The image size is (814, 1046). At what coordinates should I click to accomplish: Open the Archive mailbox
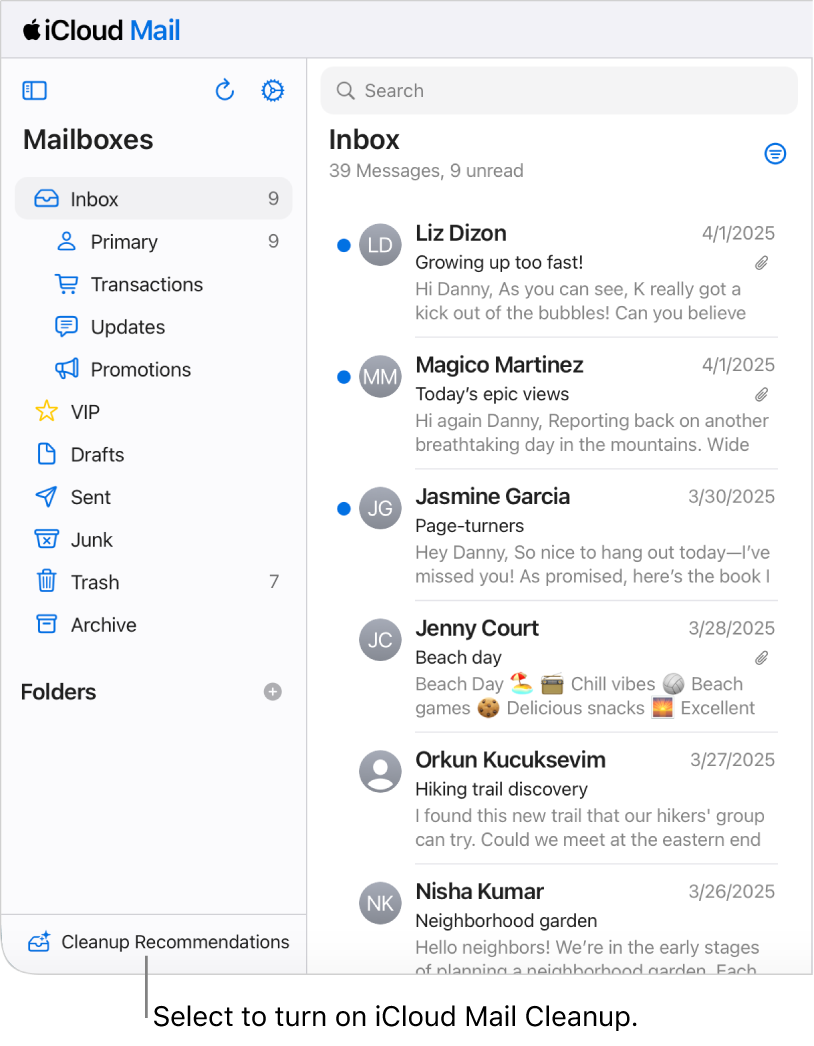(x=103, y=625)
